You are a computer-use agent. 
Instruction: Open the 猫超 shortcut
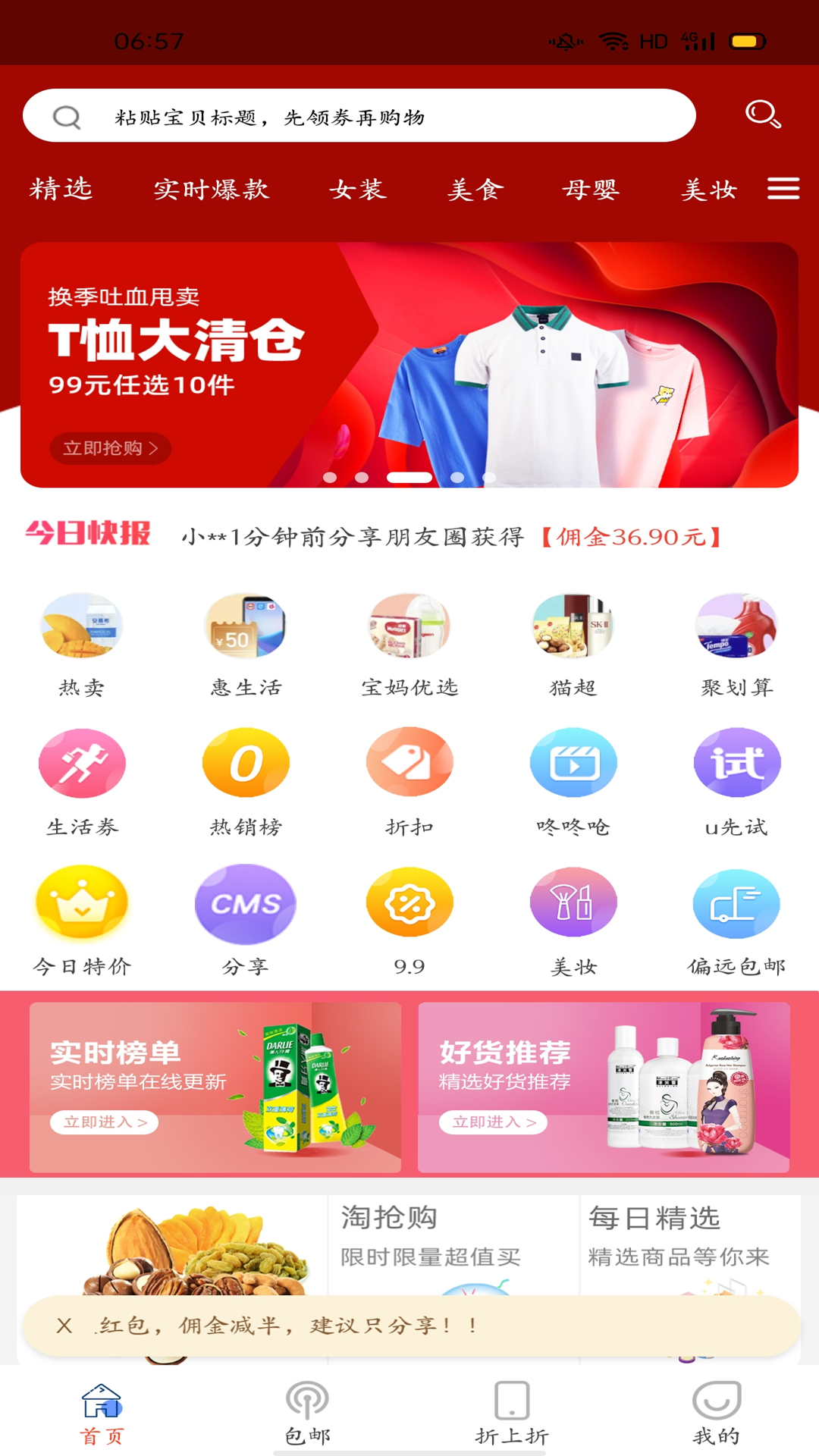(x=573, y=645)
